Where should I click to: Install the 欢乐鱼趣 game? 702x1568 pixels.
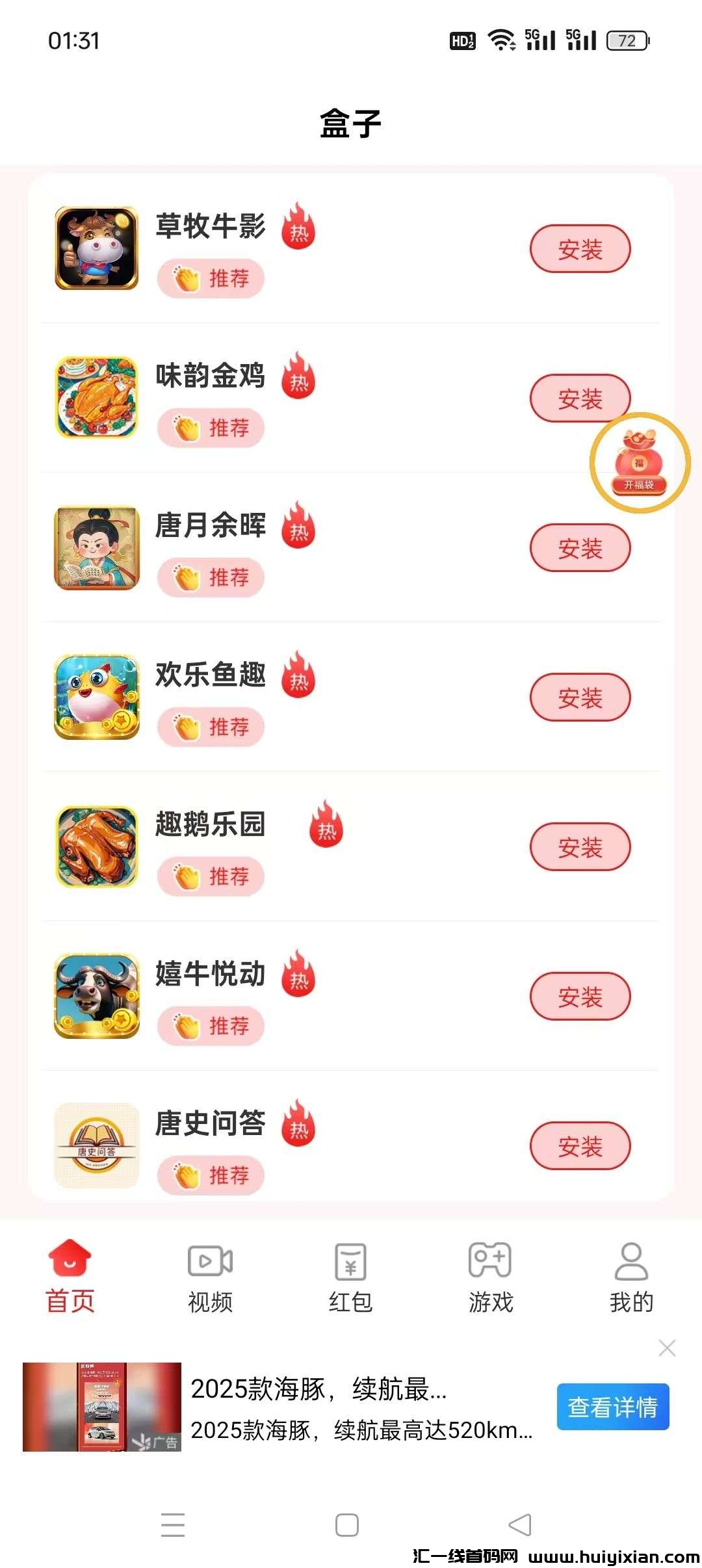coord(580,698)
